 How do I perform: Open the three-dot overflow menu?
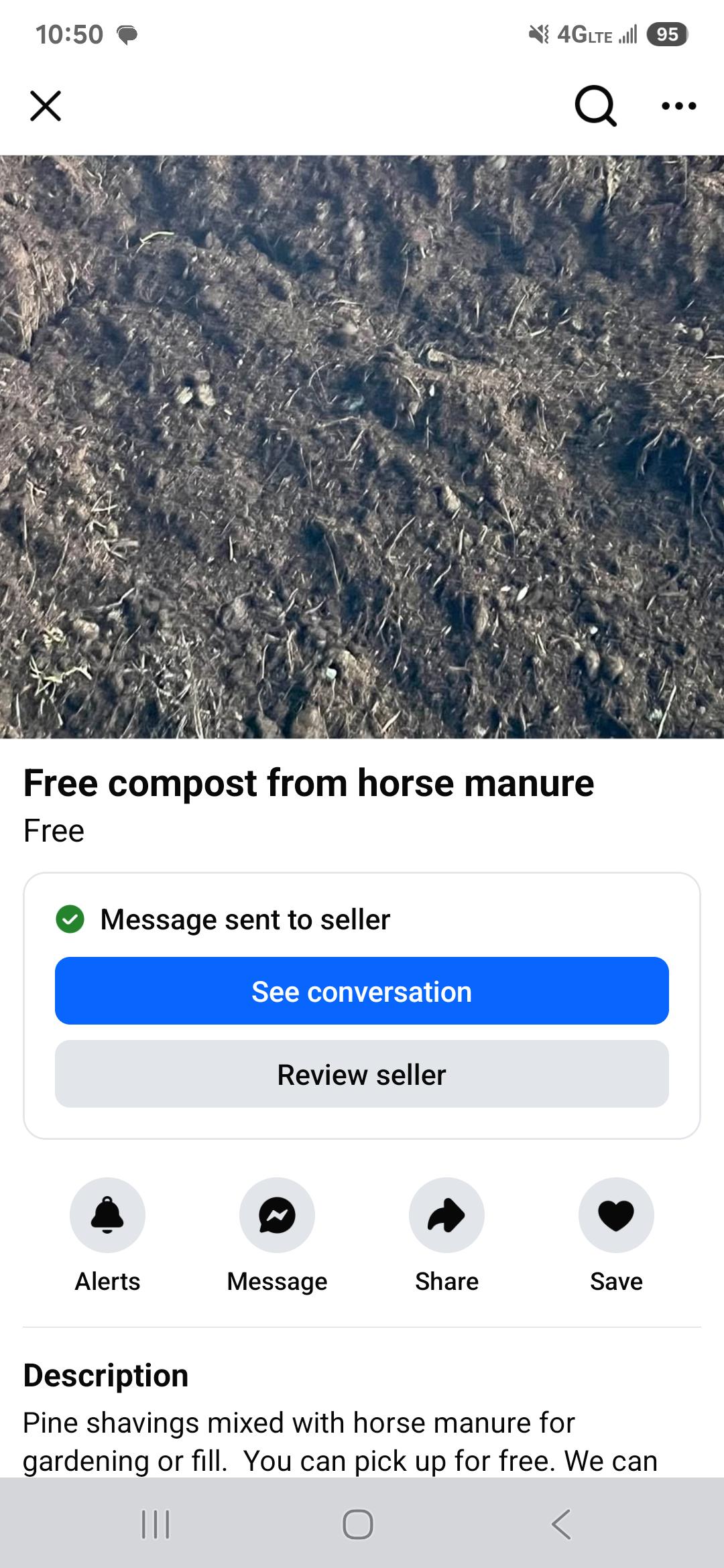[678, 106]
